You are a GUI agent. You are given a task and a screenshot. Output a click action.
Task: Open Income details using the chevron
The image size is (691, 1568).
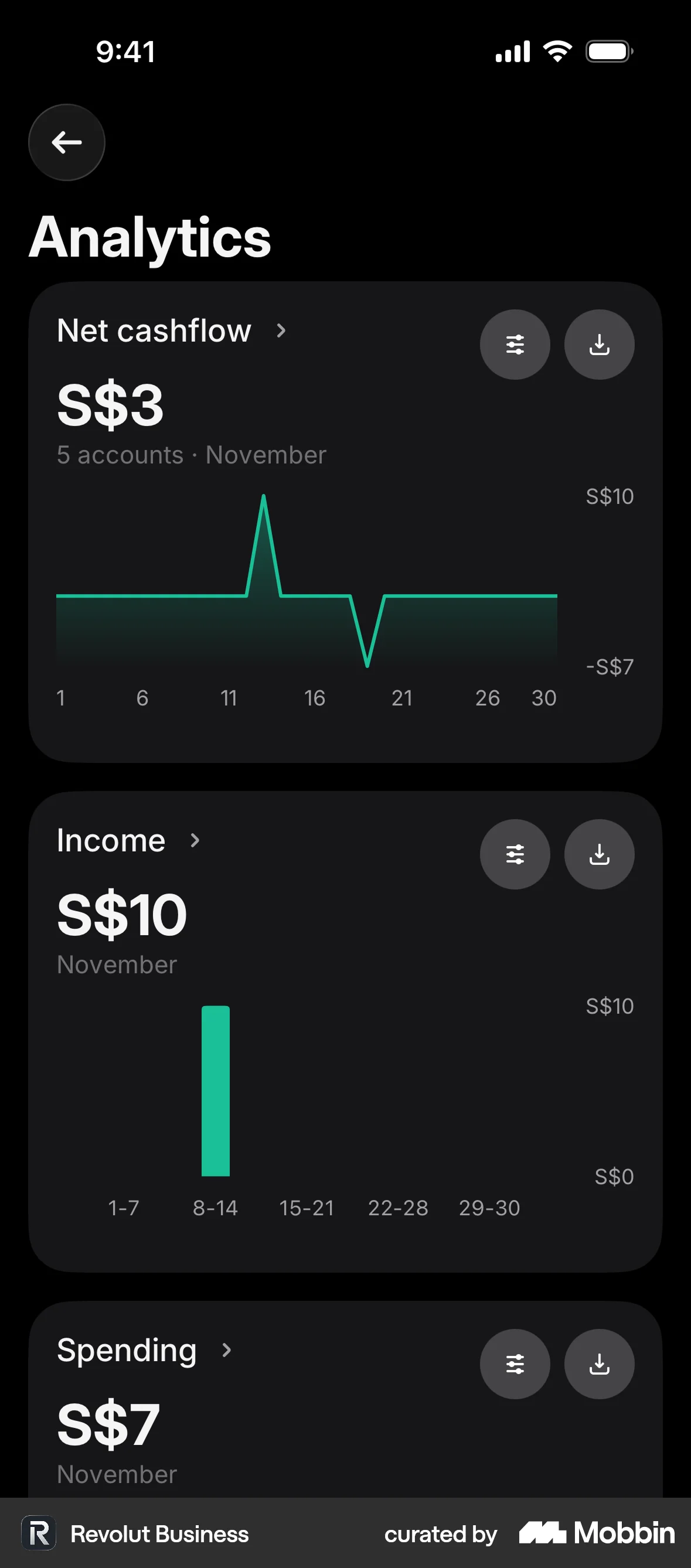point(195,840)
